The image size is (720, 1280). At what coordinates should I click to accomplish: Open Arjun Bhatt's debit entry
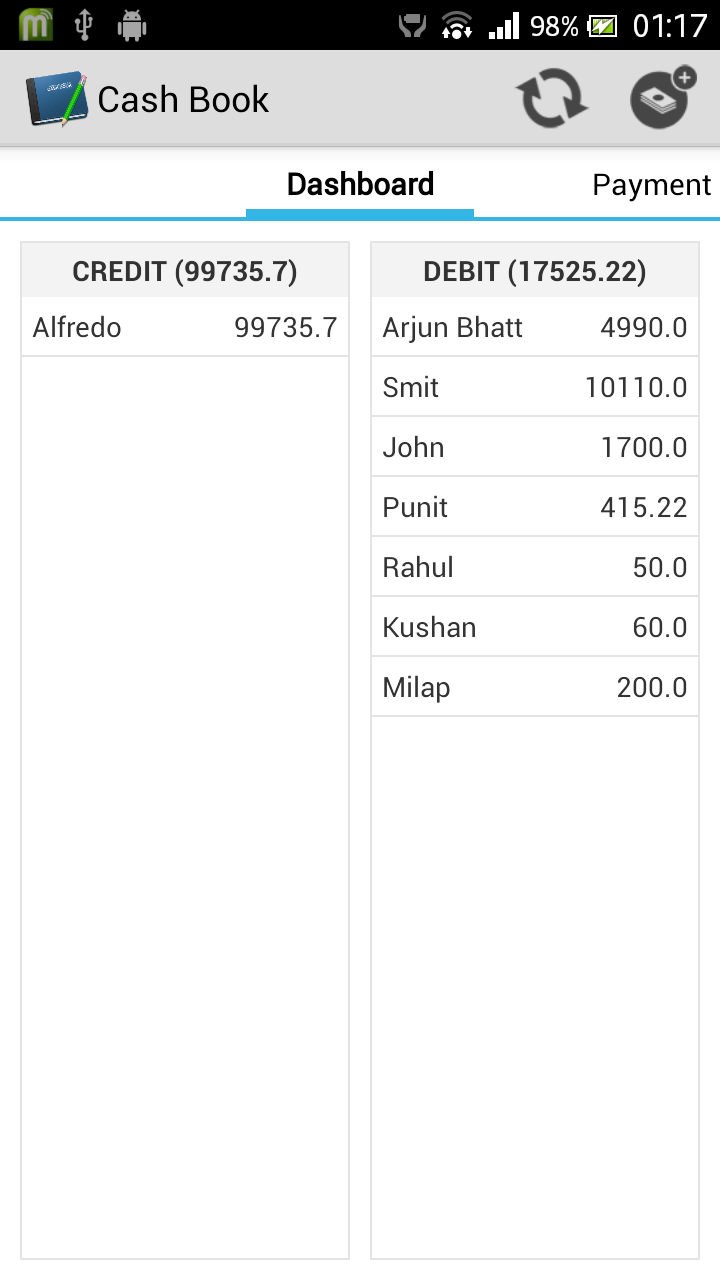(535, 327)
